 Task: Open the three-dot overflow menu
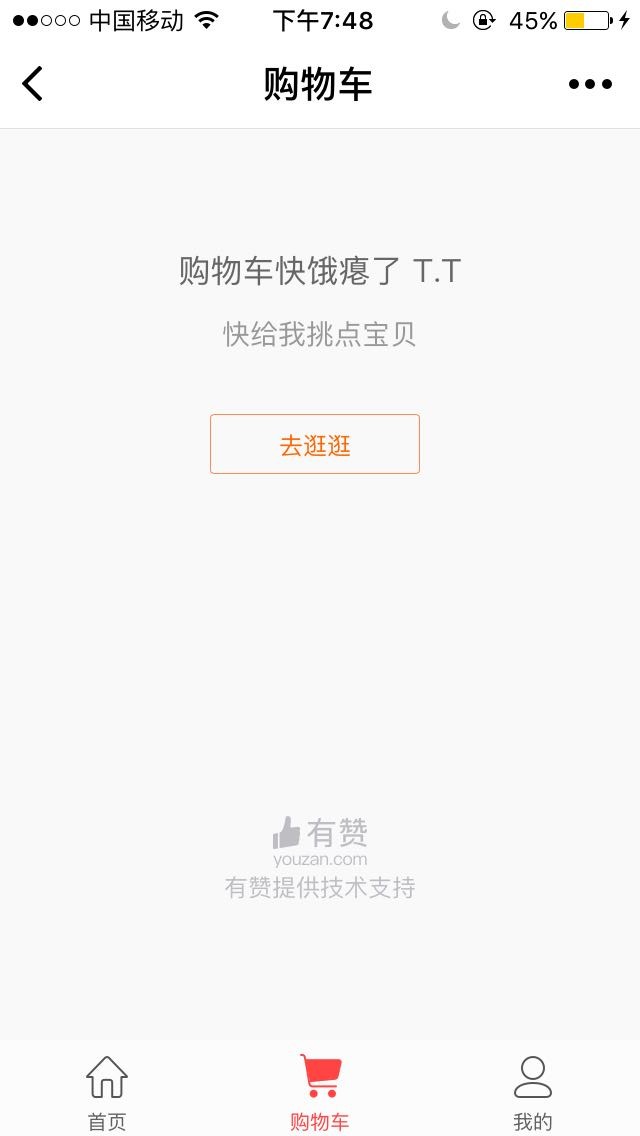590,84
